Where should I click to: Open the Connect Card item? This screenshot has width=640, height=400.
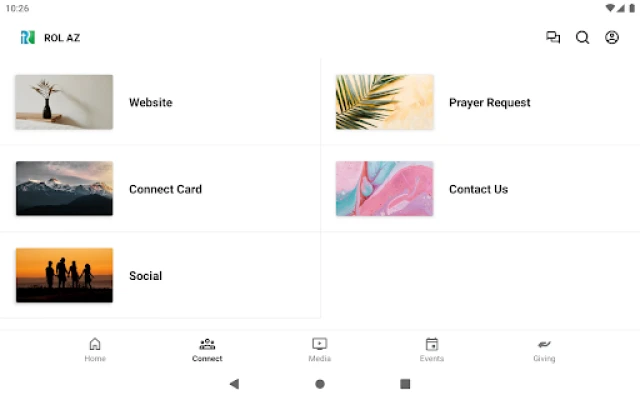click(x=165, y=189)
